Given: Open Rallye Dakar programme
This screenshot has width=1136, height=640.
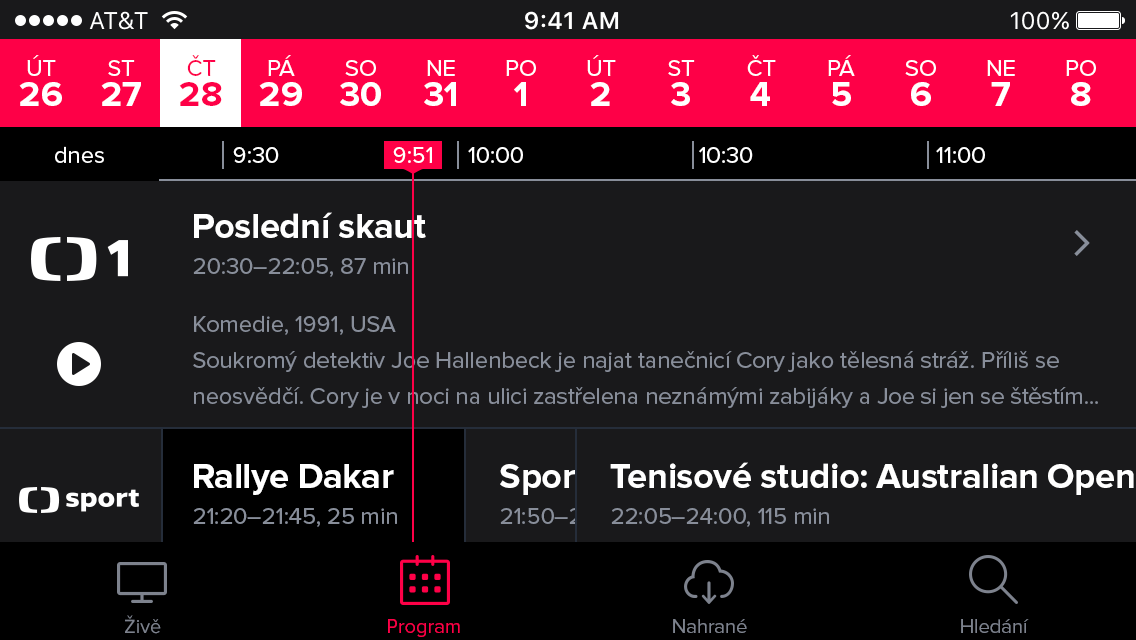Looking at the screenshot, I should tap(293, 490).
